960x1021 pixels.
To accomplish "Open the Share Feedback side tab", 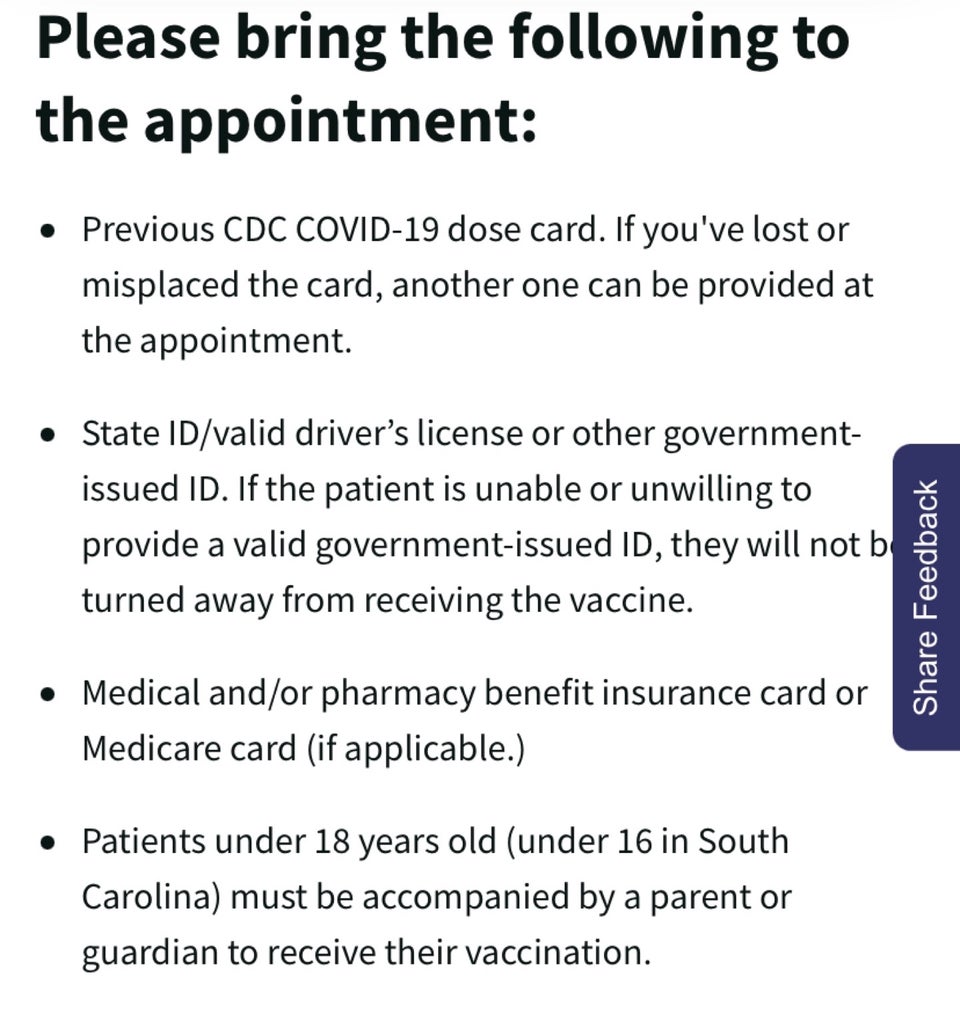I will coord(927,597).
